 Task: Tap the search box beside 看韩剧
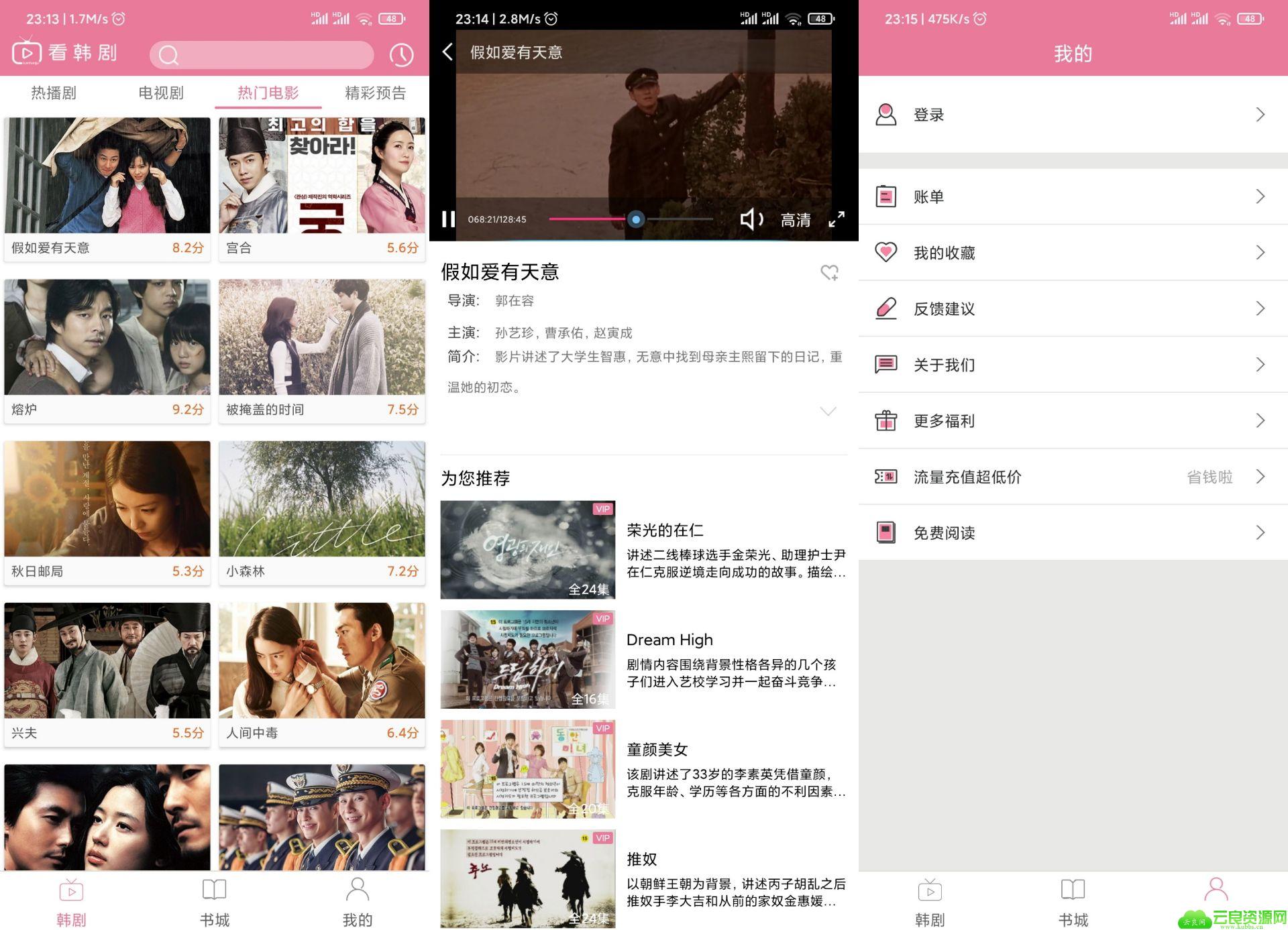point(262,54)
